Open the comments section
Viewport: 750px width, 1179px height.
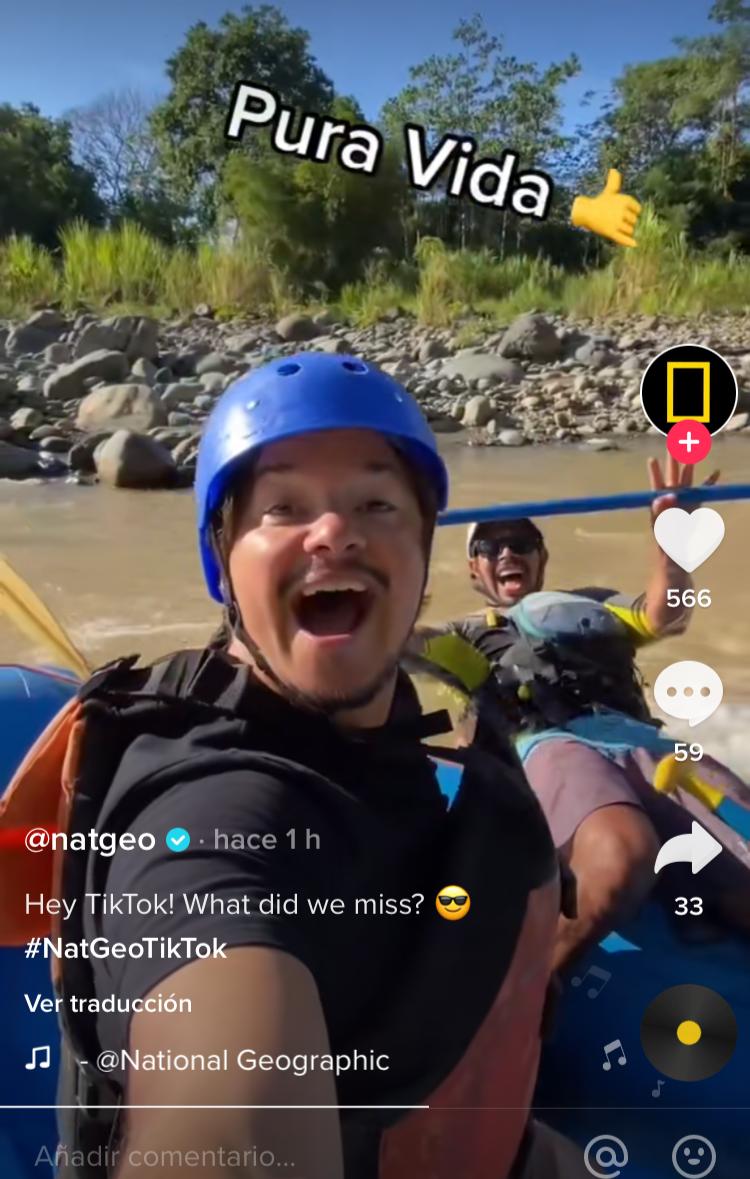pos(690,692)
